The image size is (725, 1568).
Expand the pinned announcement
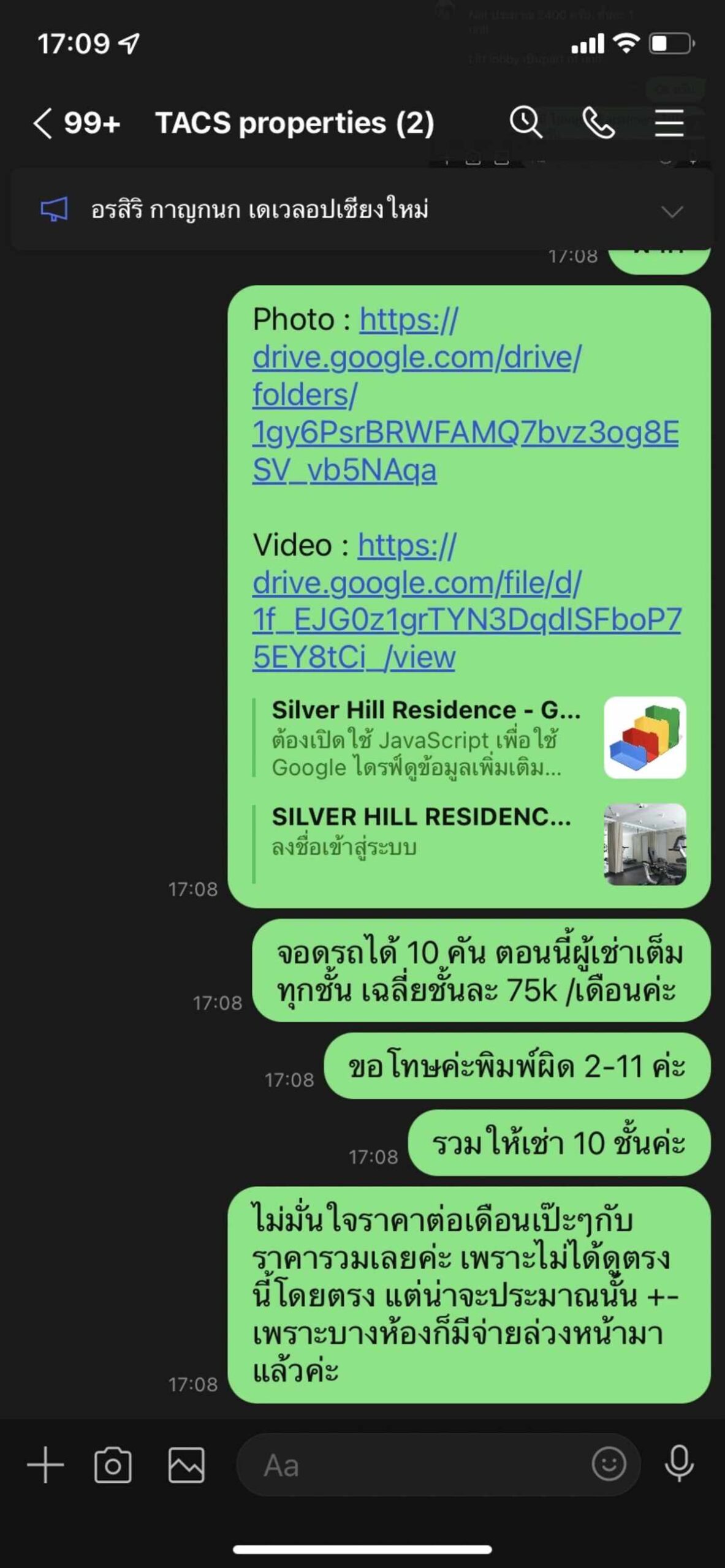[672, 212]
